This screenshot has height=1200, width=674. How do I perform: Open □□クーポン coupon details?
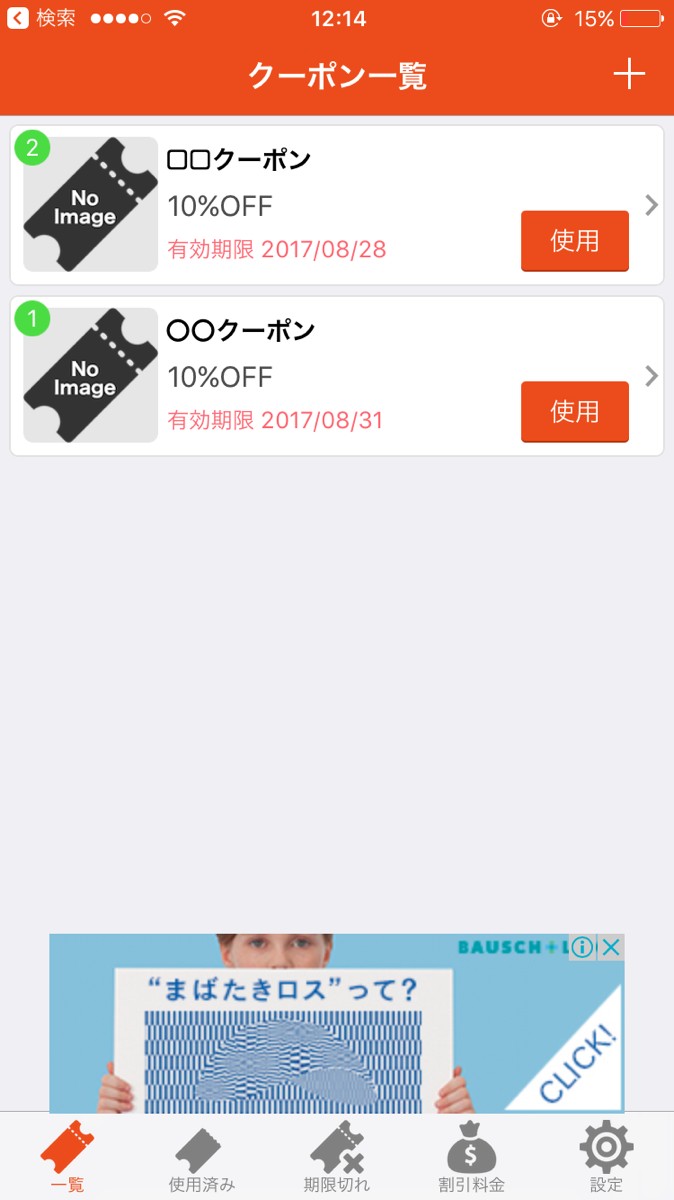point(651,205)
